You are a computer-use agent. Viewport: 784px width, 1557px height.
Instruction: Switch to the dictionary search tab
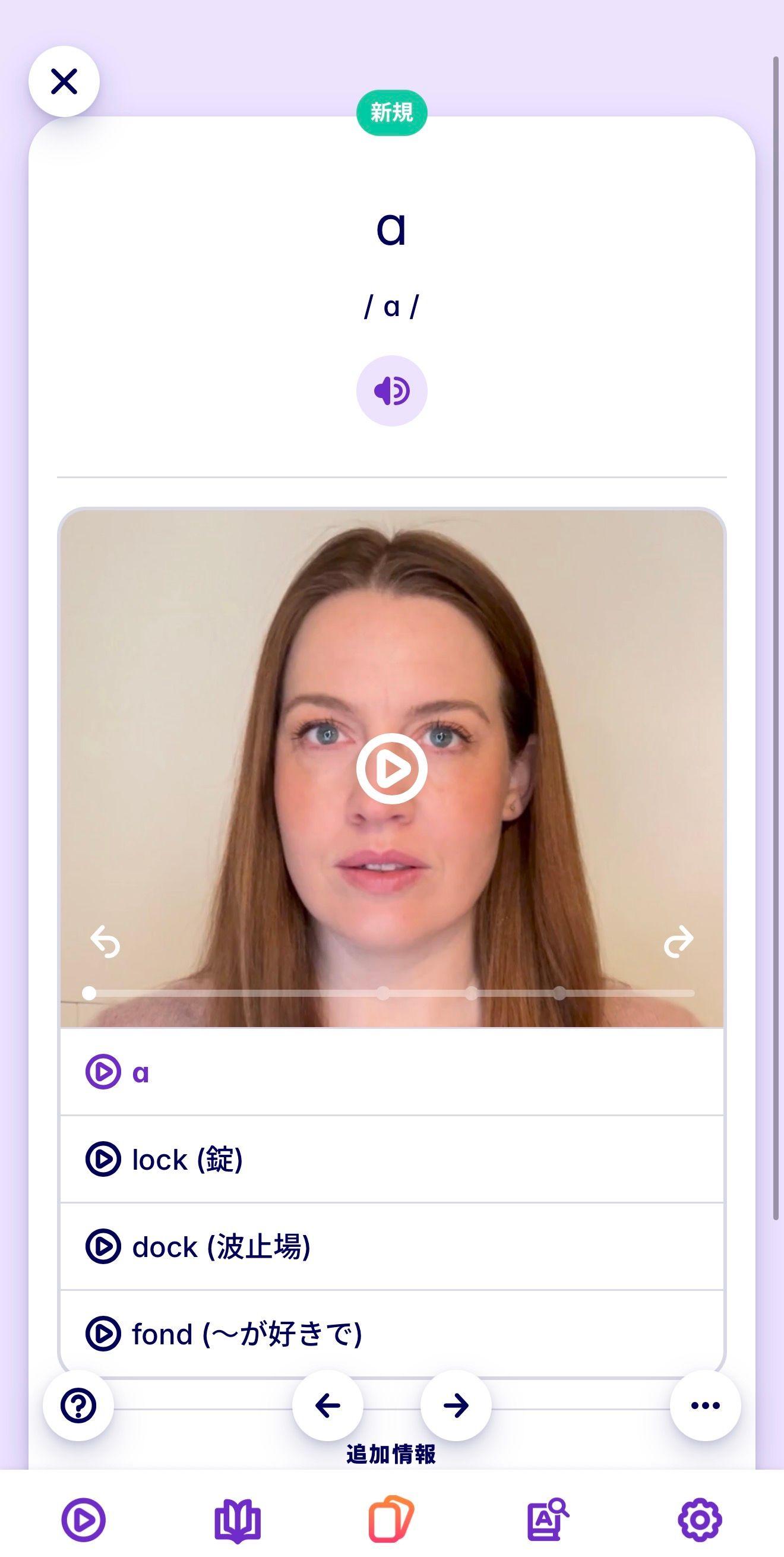pyautogui.click(x=546, y=1519)
